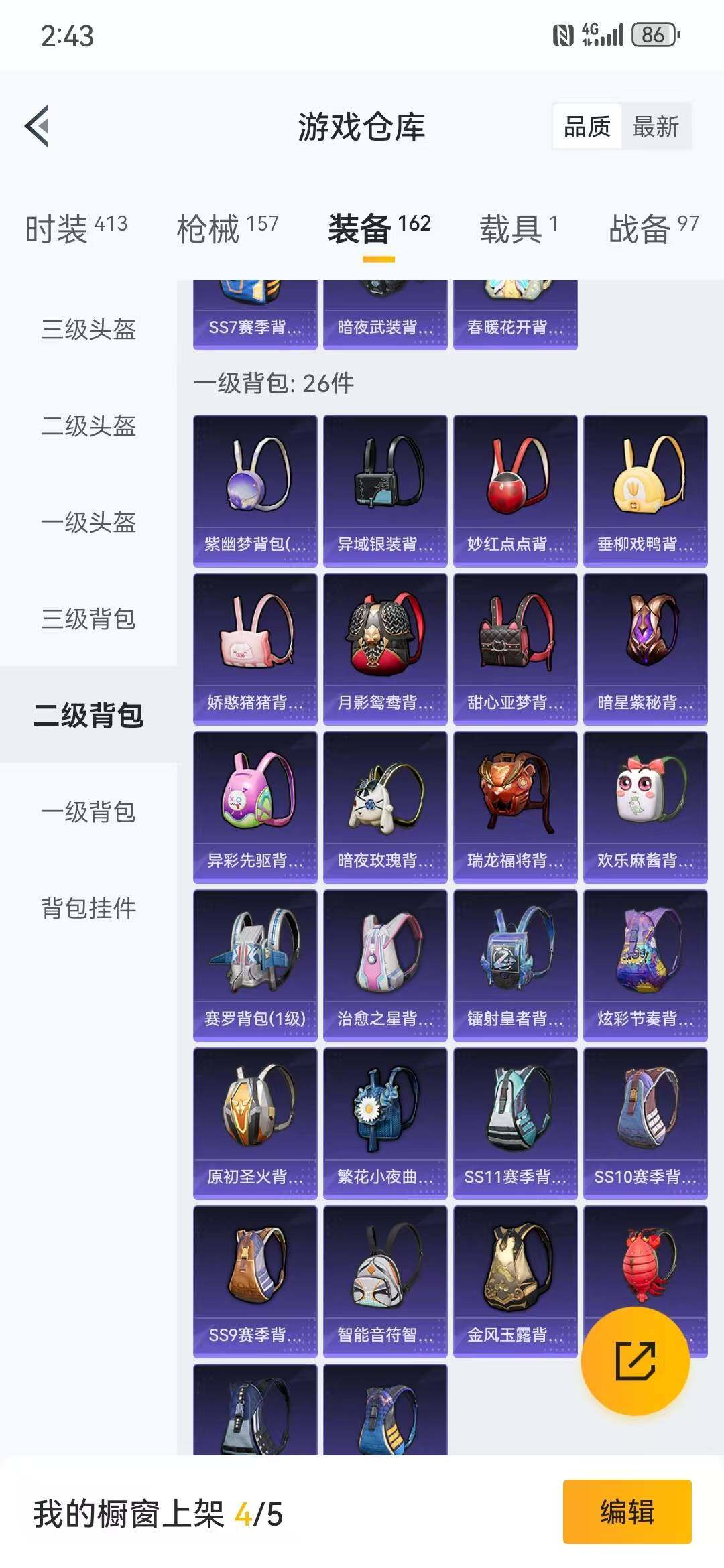
Task: Sort inventory by 品质
Action: tap(587, 126)
